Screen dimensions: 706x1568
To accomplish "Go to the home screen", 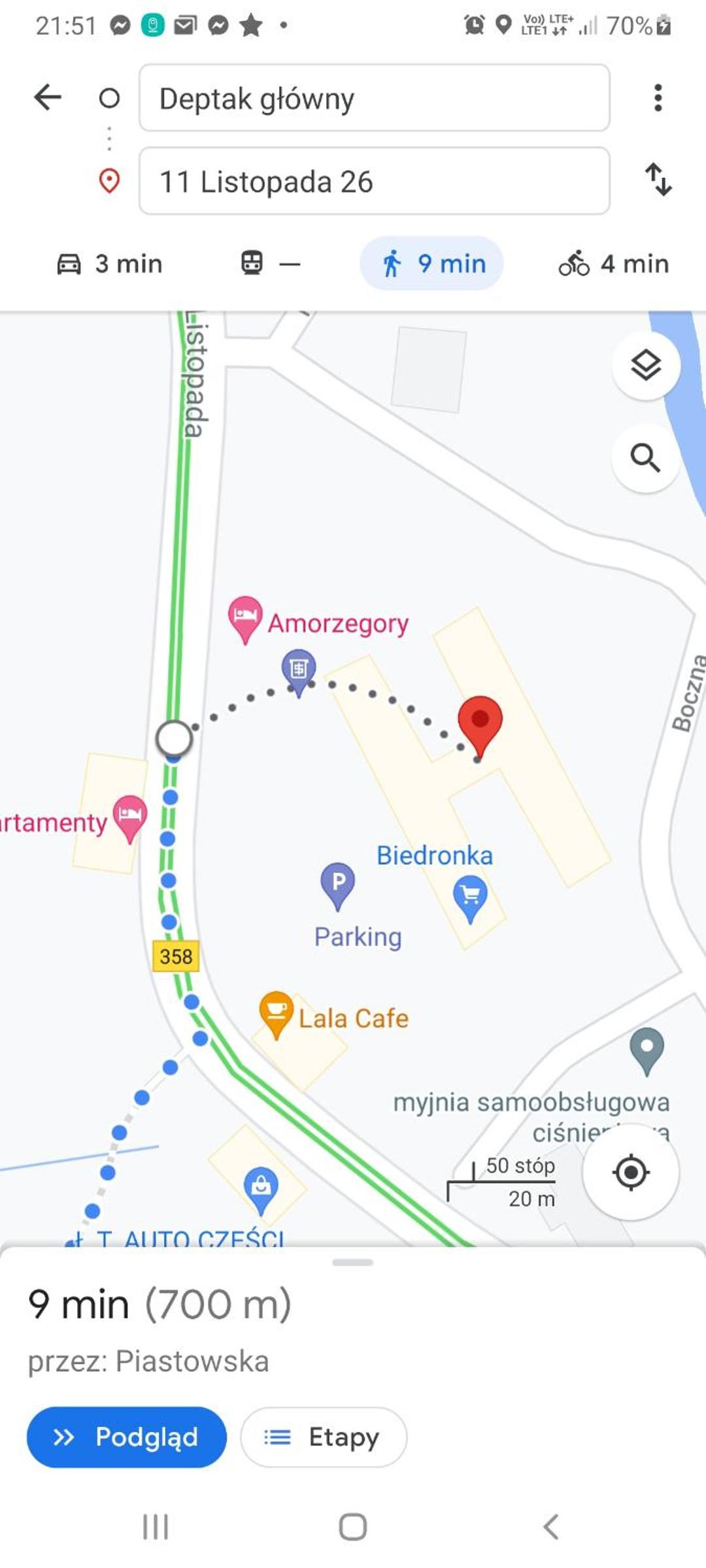I will click(353, 1527).
